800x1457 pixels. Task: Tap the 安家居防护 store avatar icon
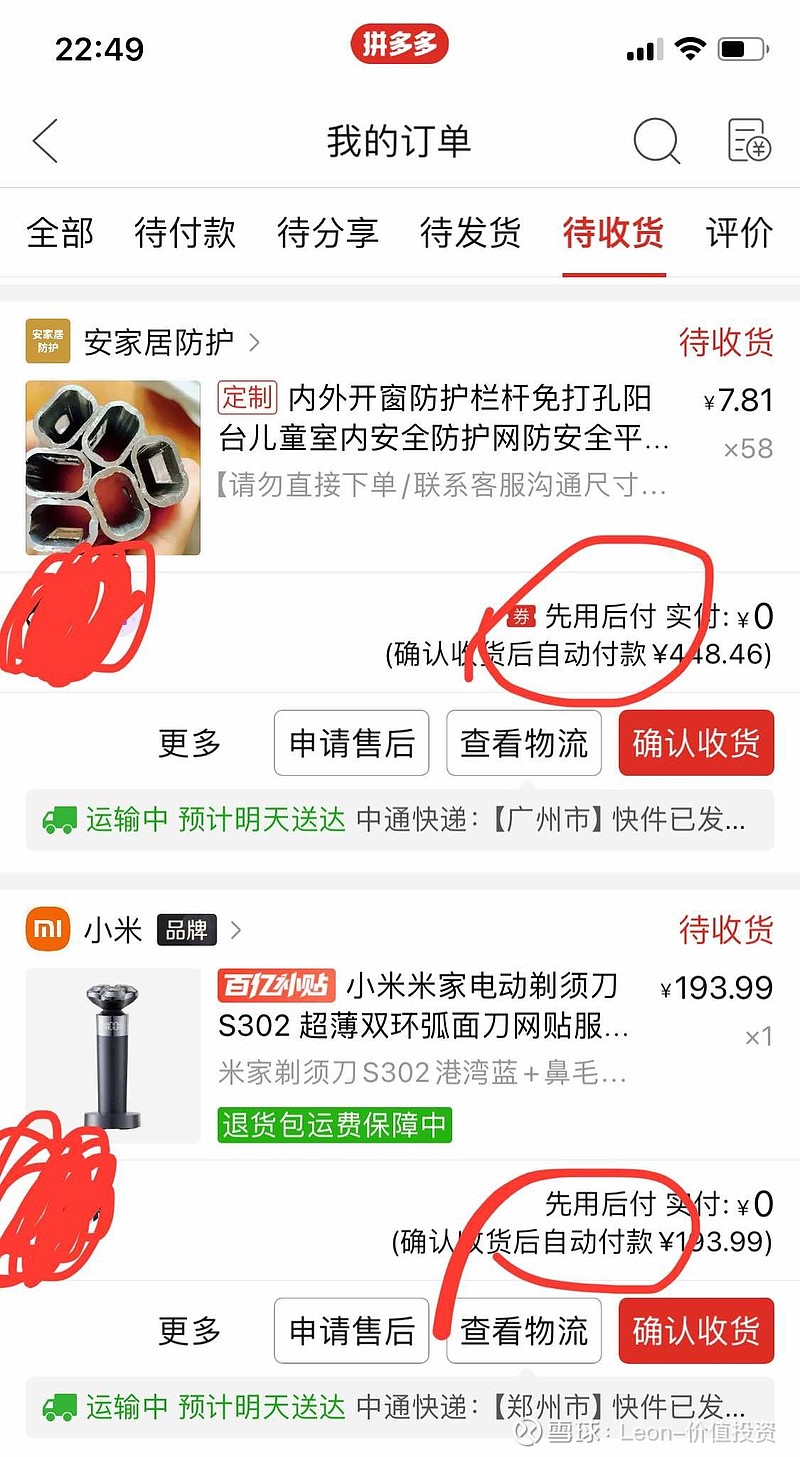[47, 340]
